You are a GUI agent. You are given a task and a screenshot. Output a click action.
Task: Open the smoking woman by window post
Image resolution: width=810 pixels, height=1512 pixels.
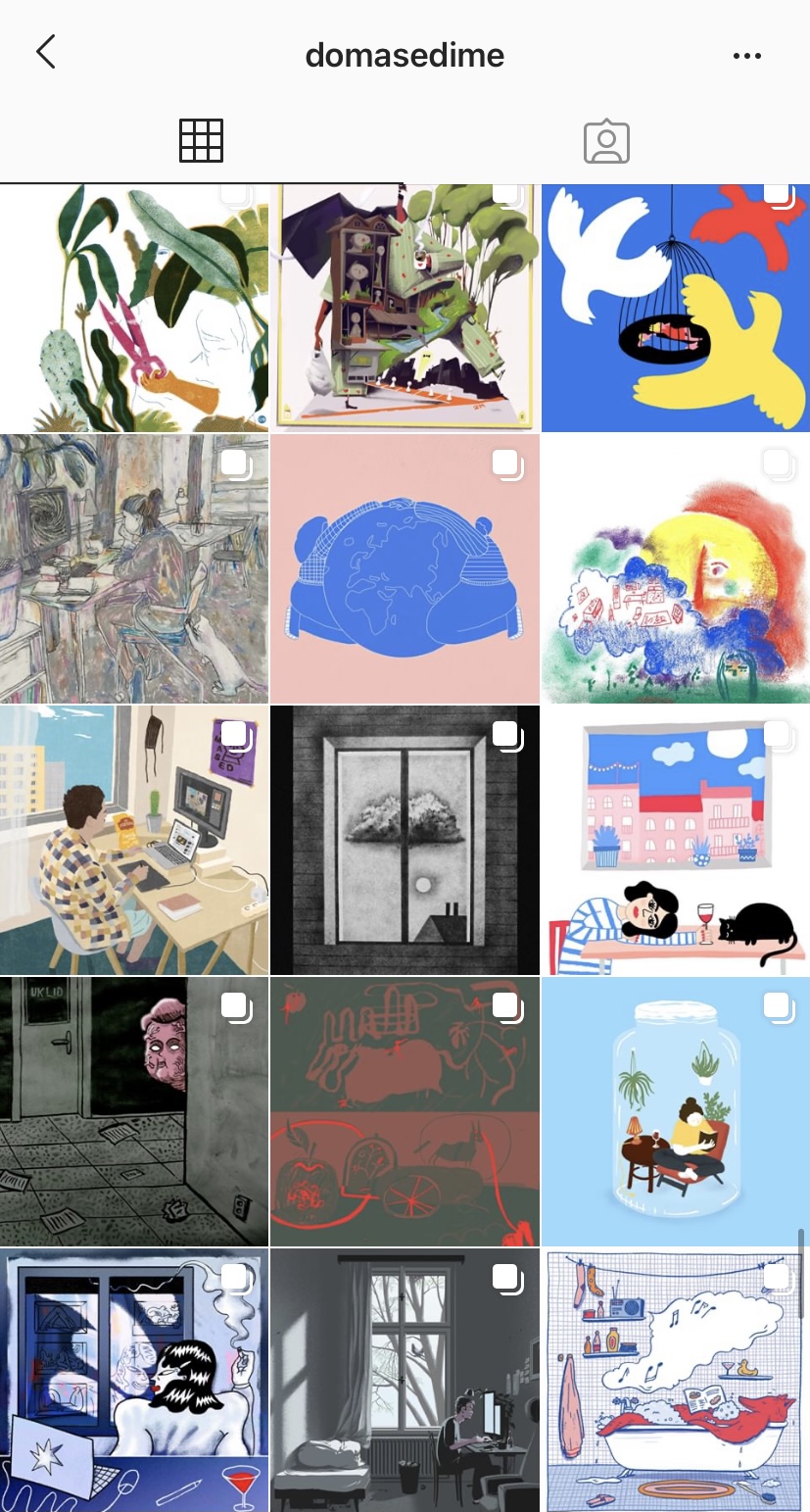pos(133,1380)
